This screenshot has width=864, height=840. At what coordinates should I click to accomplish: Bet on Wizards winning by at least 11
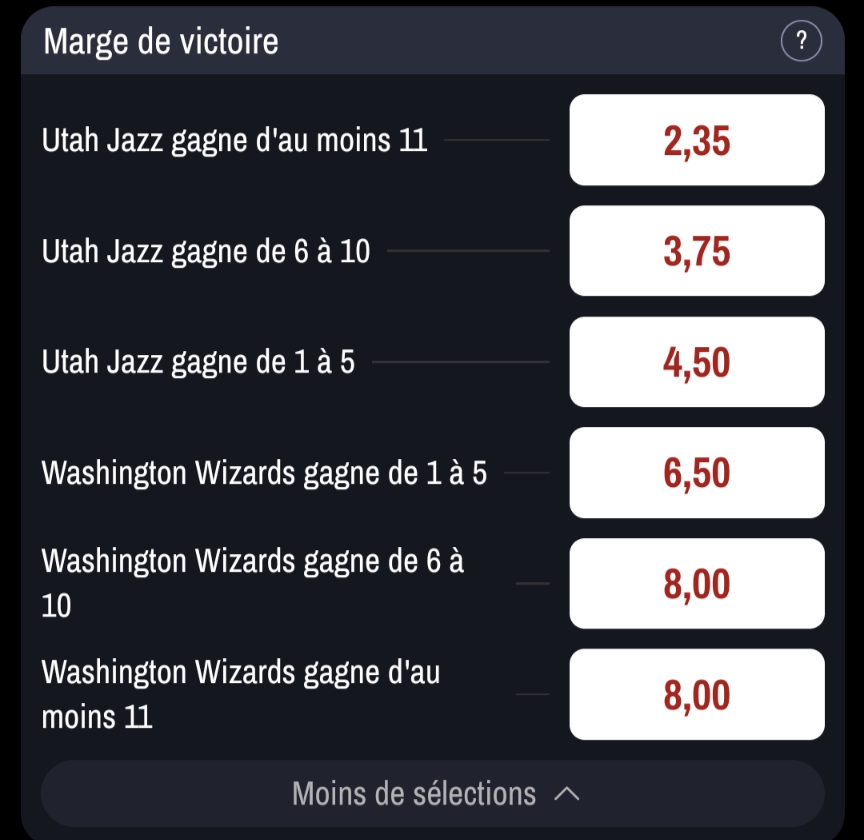(x=697, y=694)
